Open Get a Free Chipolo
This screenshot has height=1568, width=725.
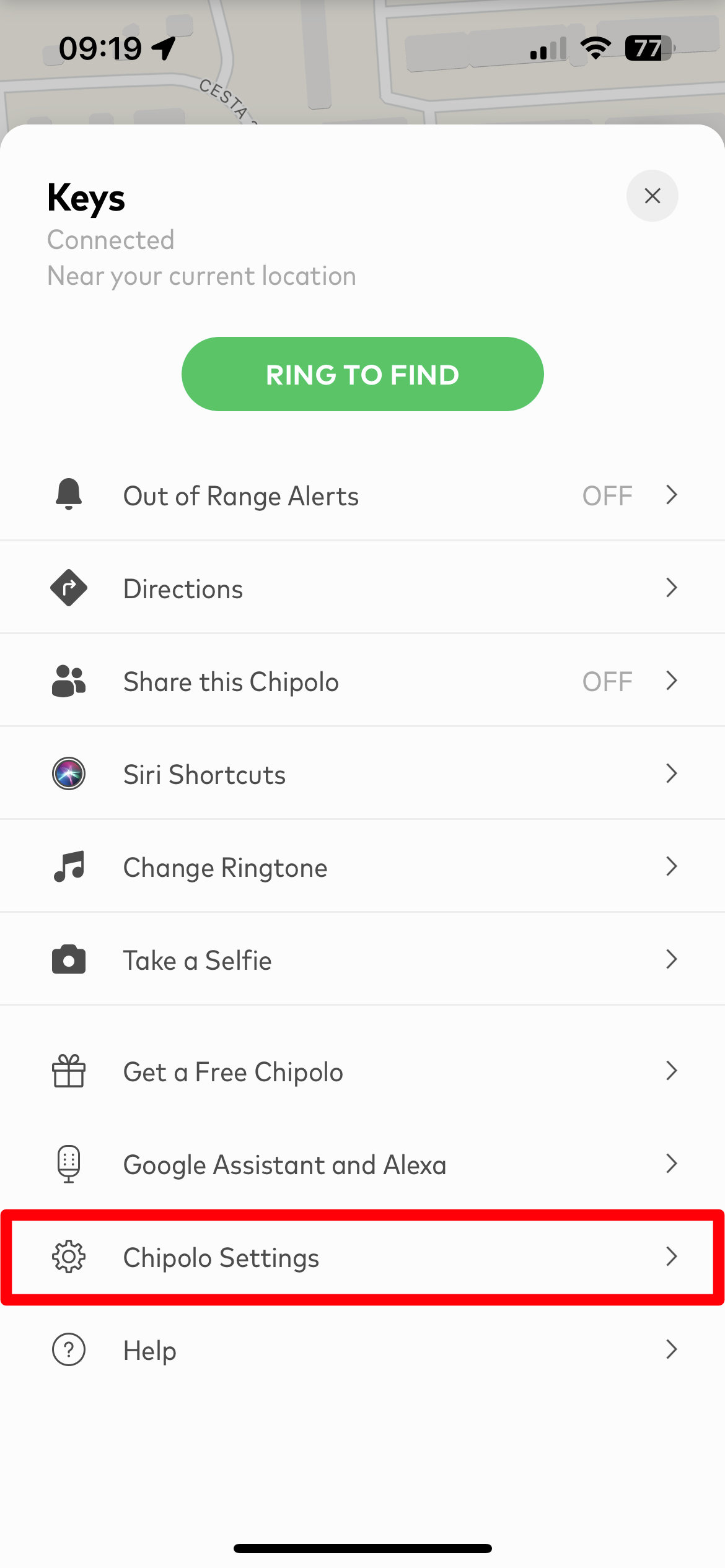pos(362,1071)
